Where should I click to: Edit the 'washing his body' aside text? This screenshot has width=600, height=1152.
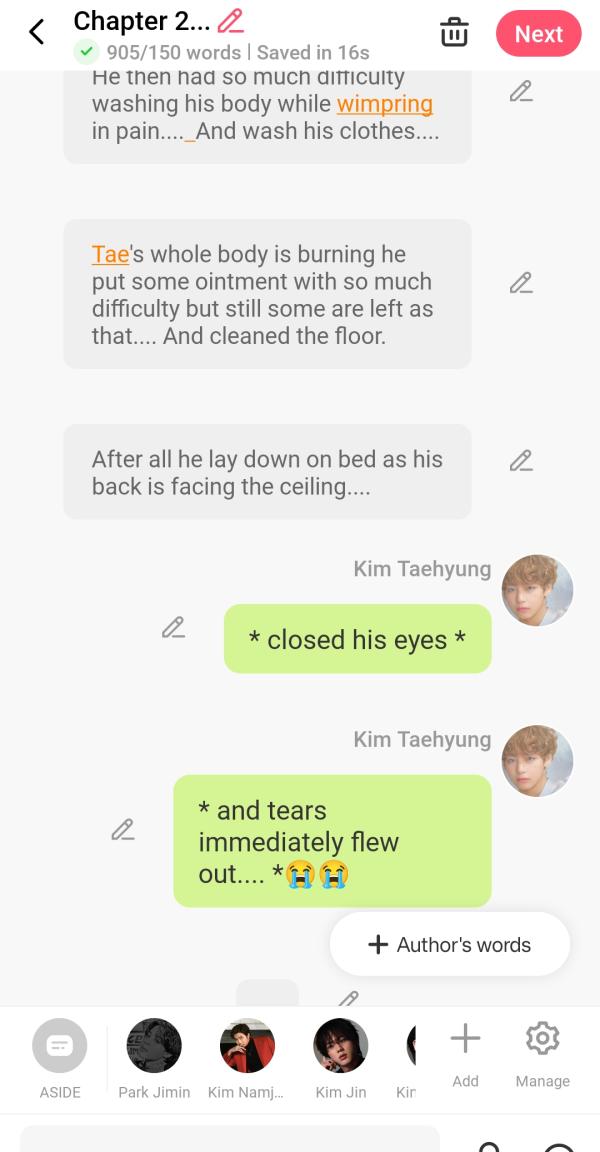(520, 92)
